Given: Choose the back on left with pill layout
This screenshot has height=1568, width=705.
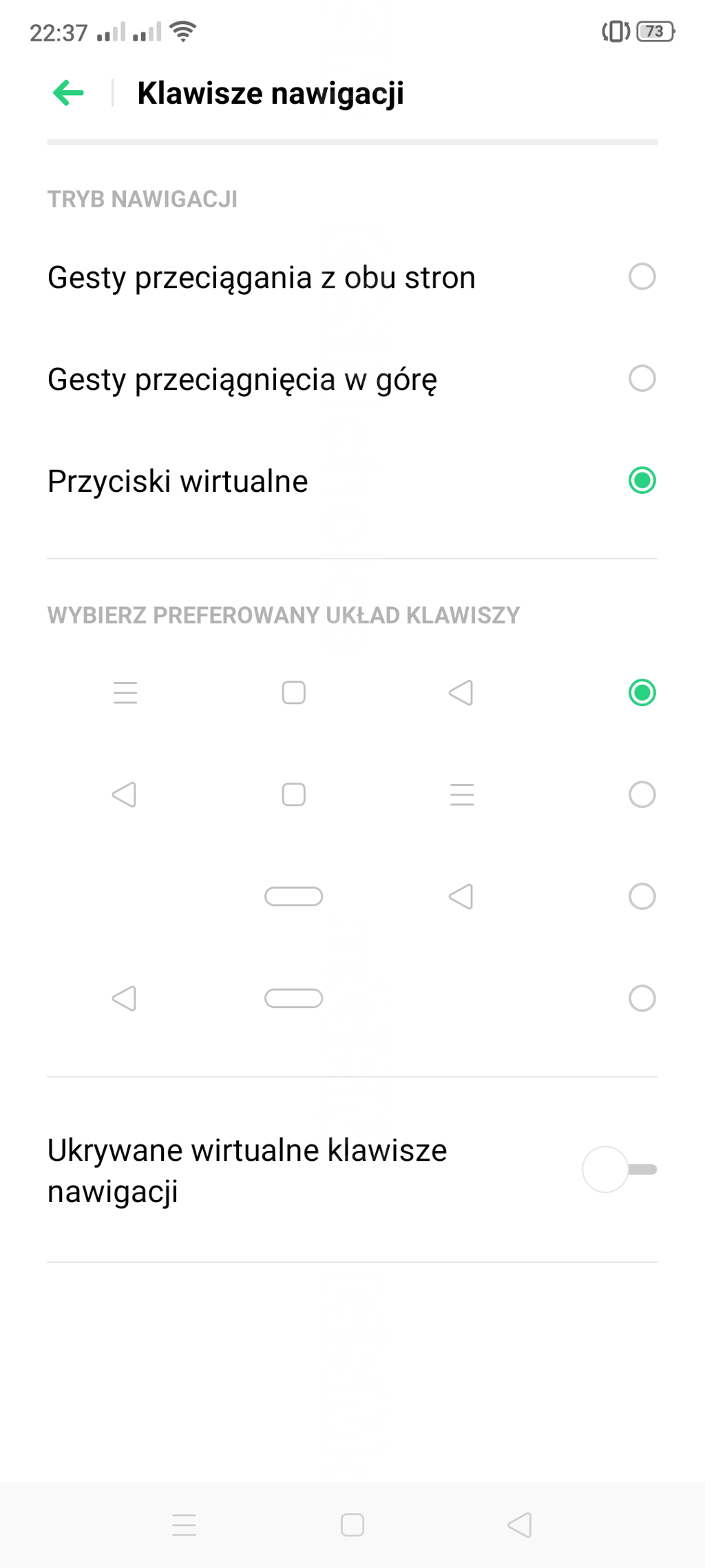Looking at the screenshot, I should [641, 998].
